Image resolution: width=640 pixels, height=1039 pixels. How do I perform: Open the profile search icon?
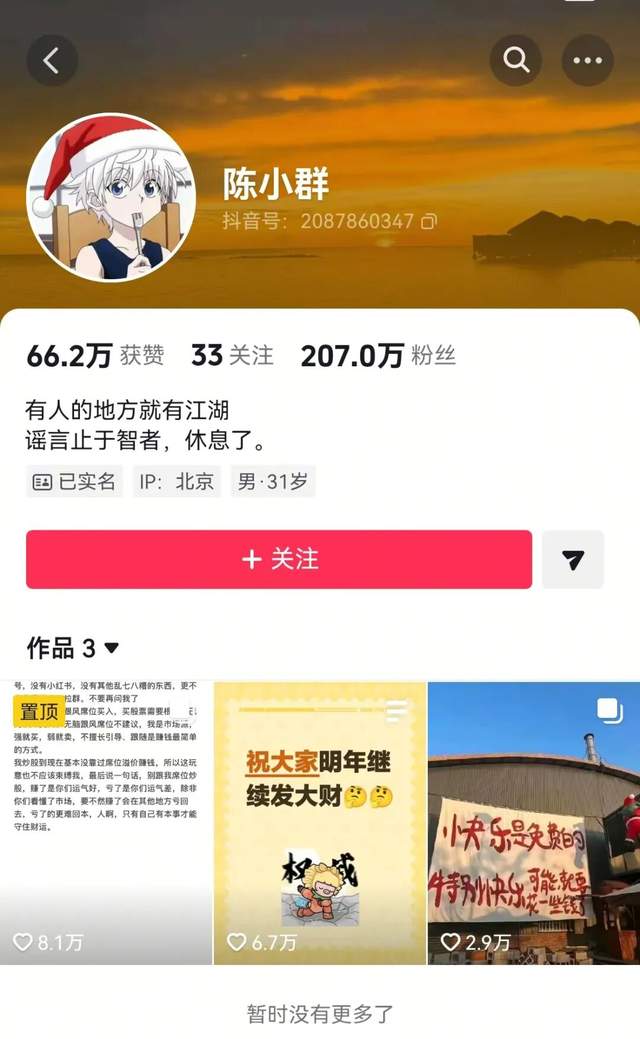516,61
